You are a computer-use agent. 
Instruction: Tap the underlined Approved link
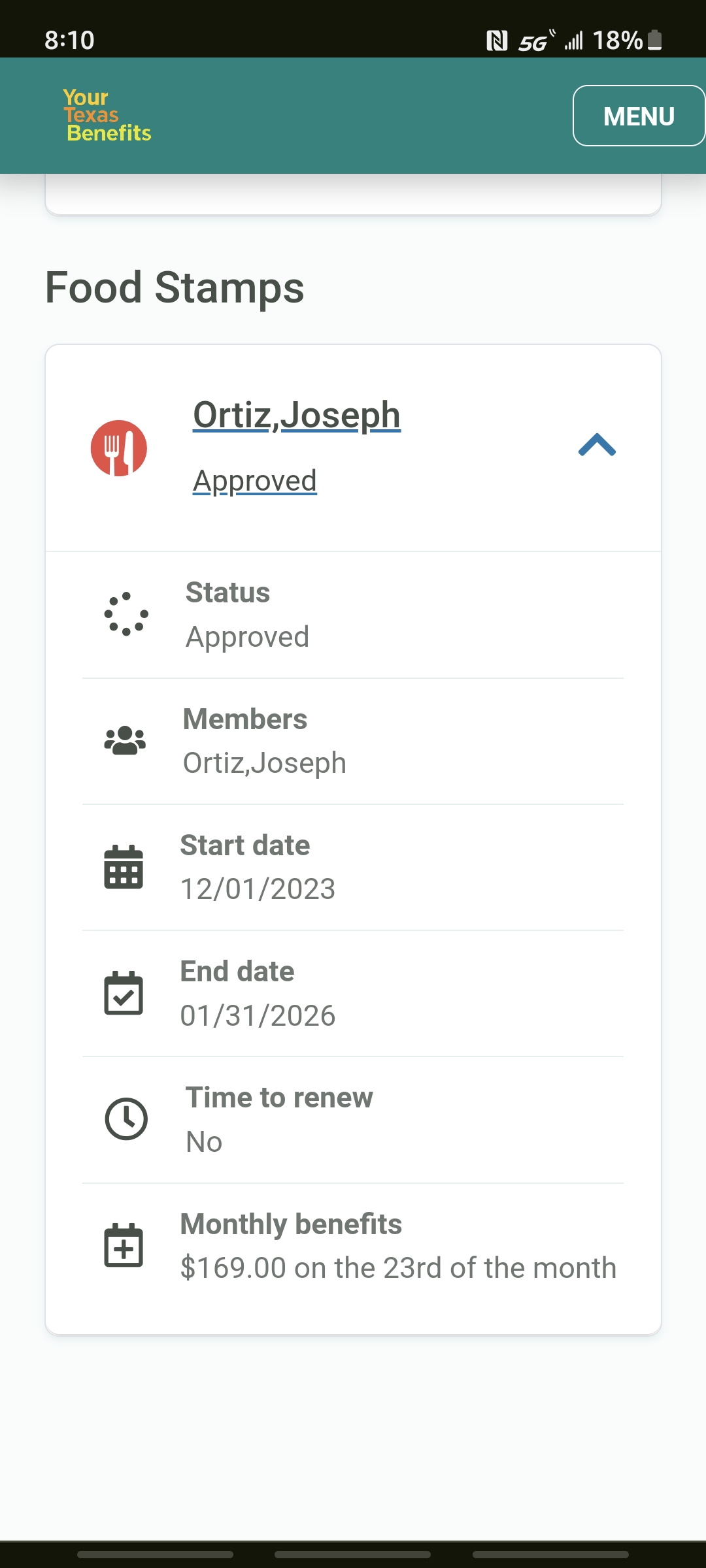coord(255,481)
